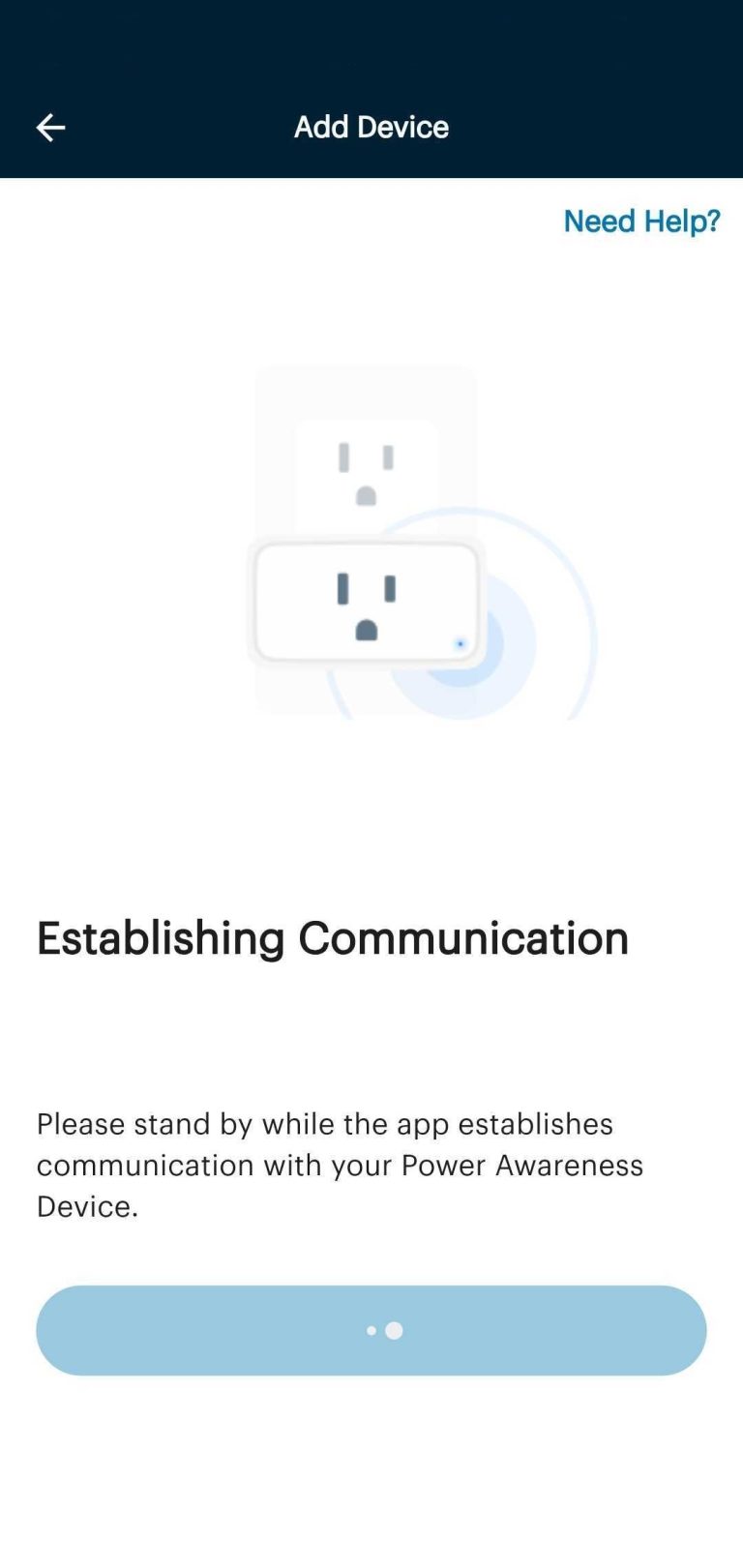Tap the loading button below the instructions
The width and height of the screenshot is (743, 1568).
click(371, 1330)
